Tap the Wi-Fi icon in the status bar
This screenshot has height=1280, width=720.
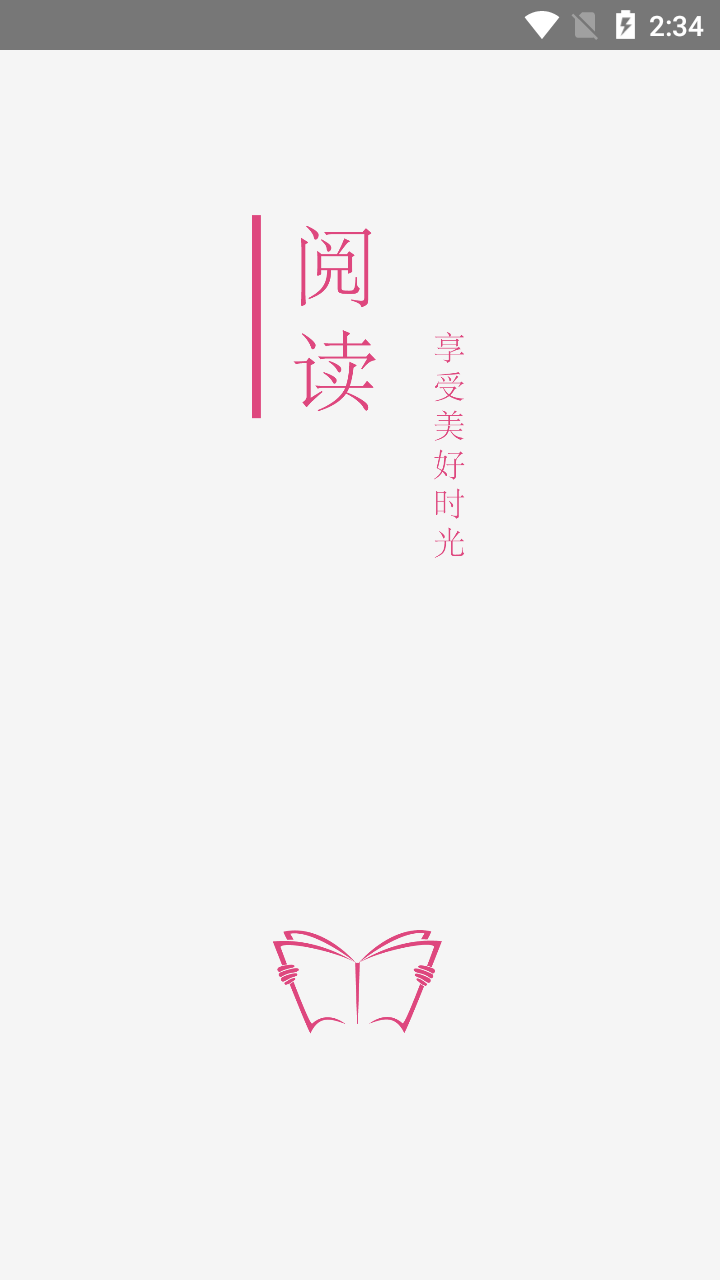coord(540,24)
